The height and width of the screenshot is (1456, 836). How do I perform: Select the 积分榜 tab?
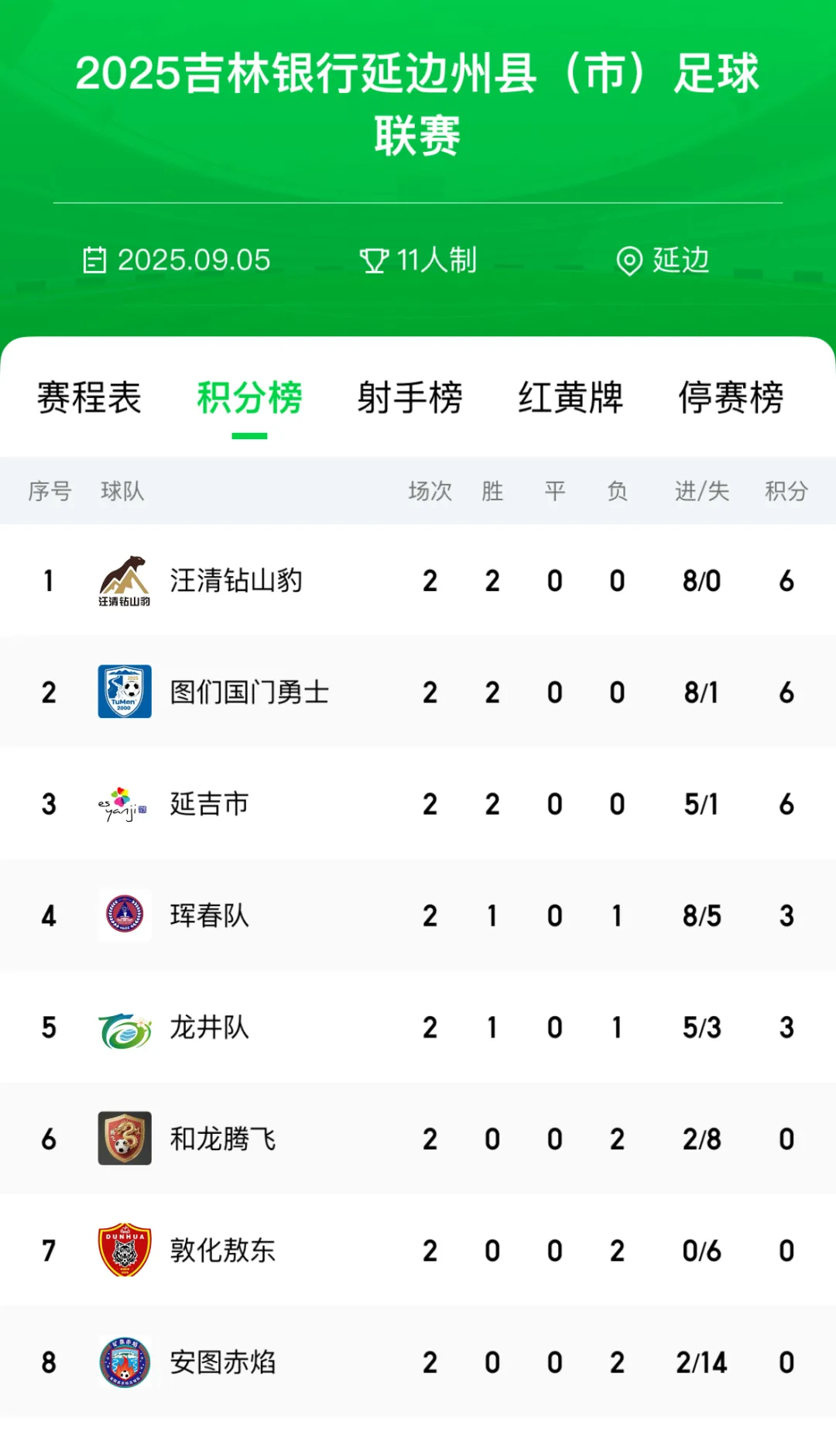pos(249,398)
